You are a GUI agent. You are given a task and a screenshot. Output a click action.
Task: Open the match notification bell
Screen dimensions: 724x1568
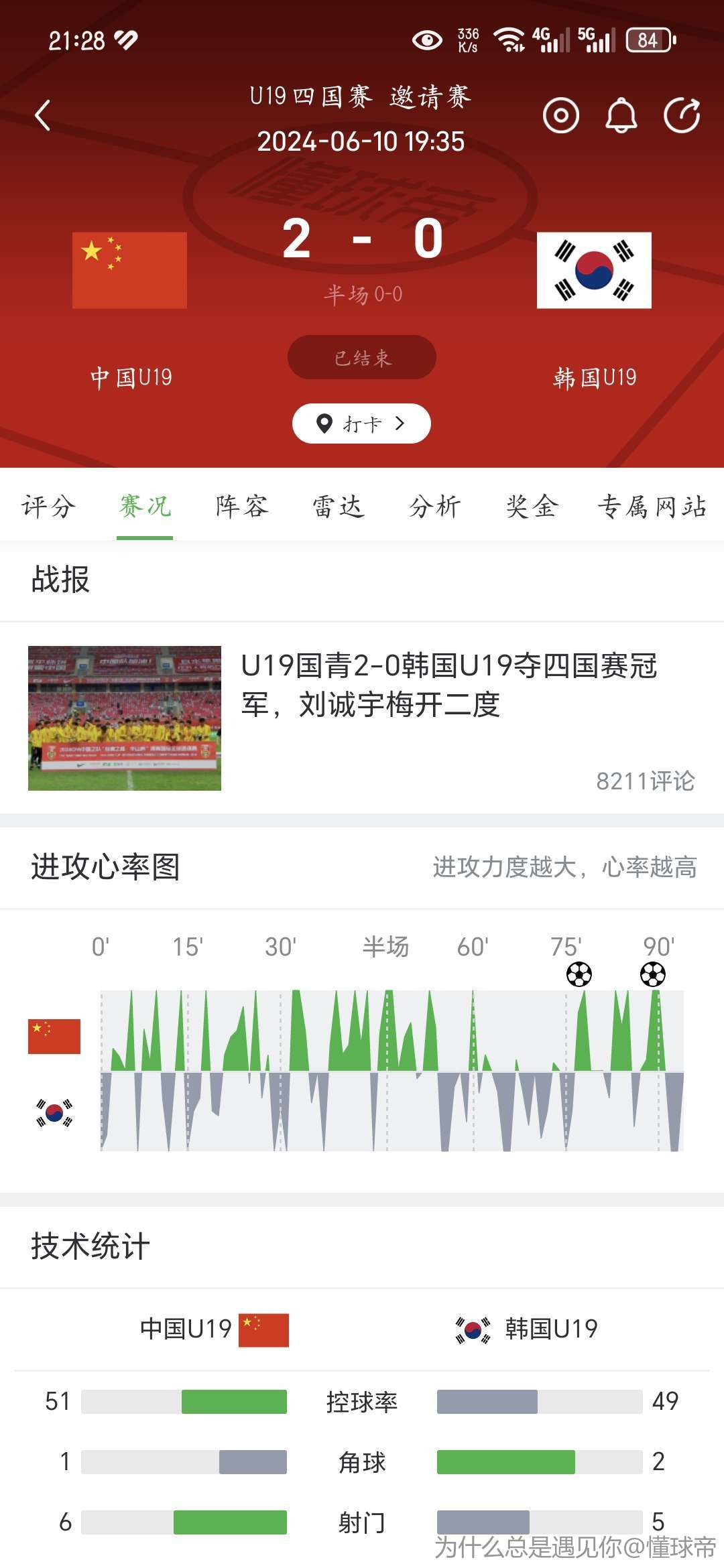[621, 115]
